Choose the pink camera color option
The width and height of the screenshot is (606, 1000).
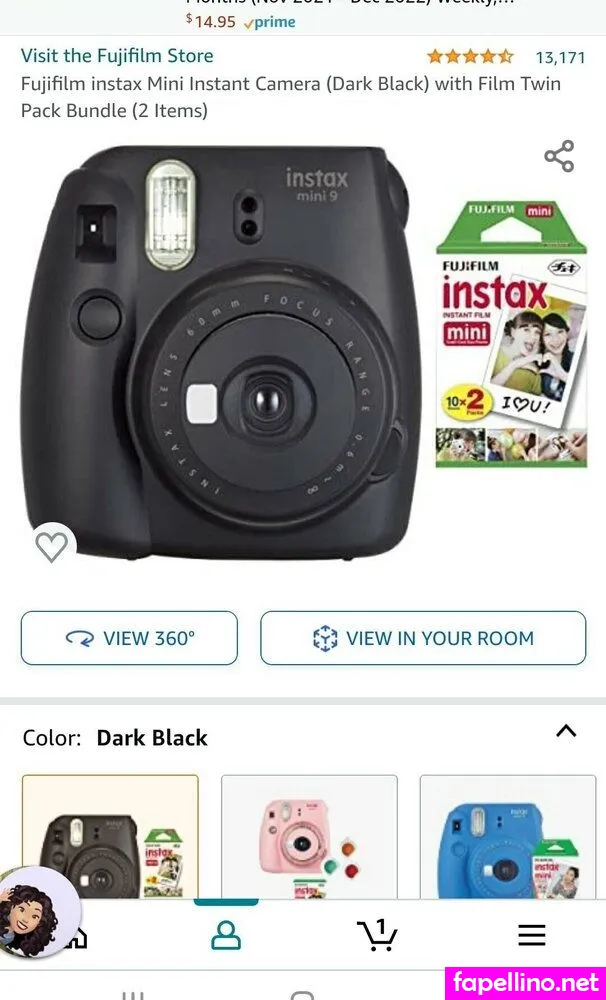(x=309, y=835)
